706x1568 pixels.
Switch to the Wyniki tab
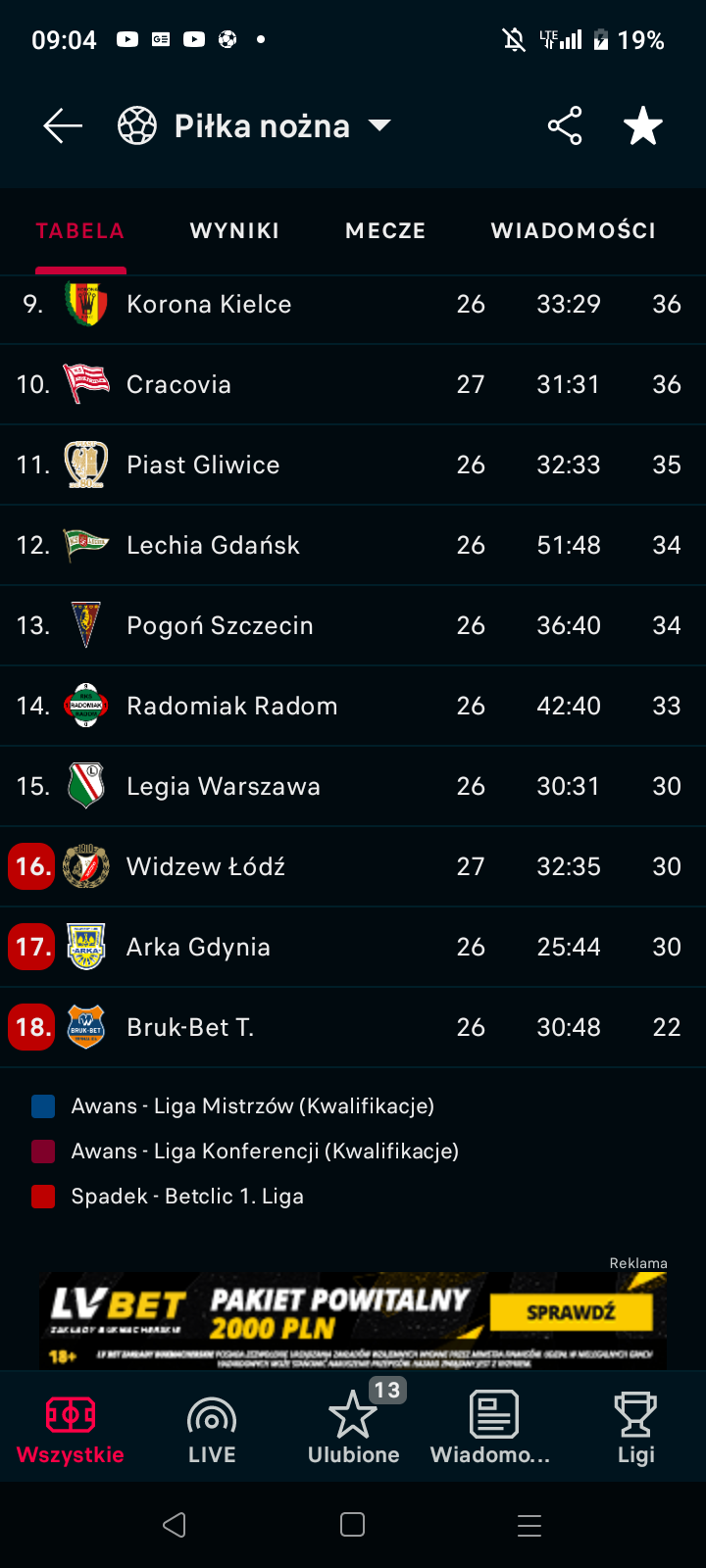[234, 231]
